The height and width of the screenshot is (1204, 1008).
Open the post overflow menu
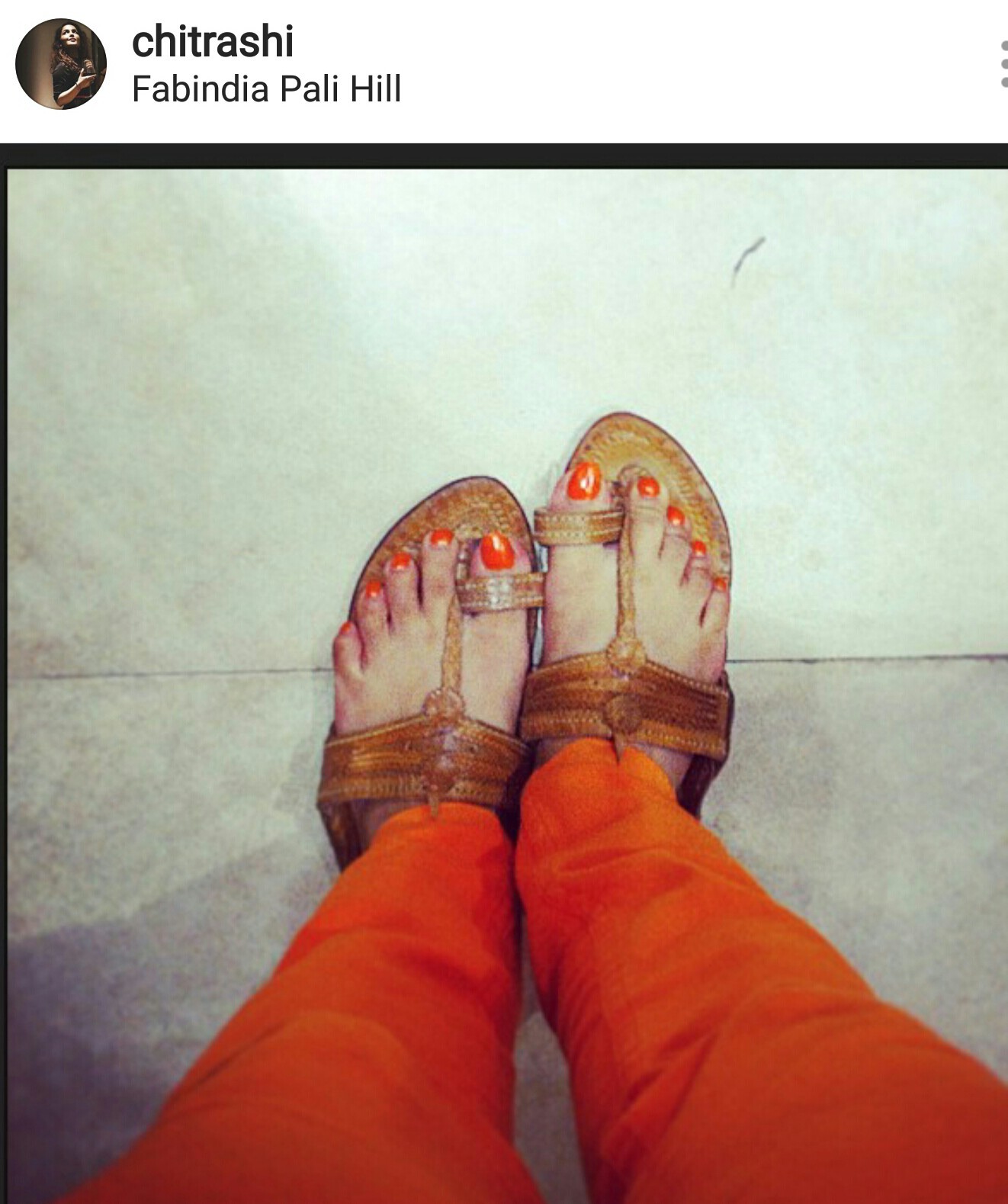coord(1002,64)
